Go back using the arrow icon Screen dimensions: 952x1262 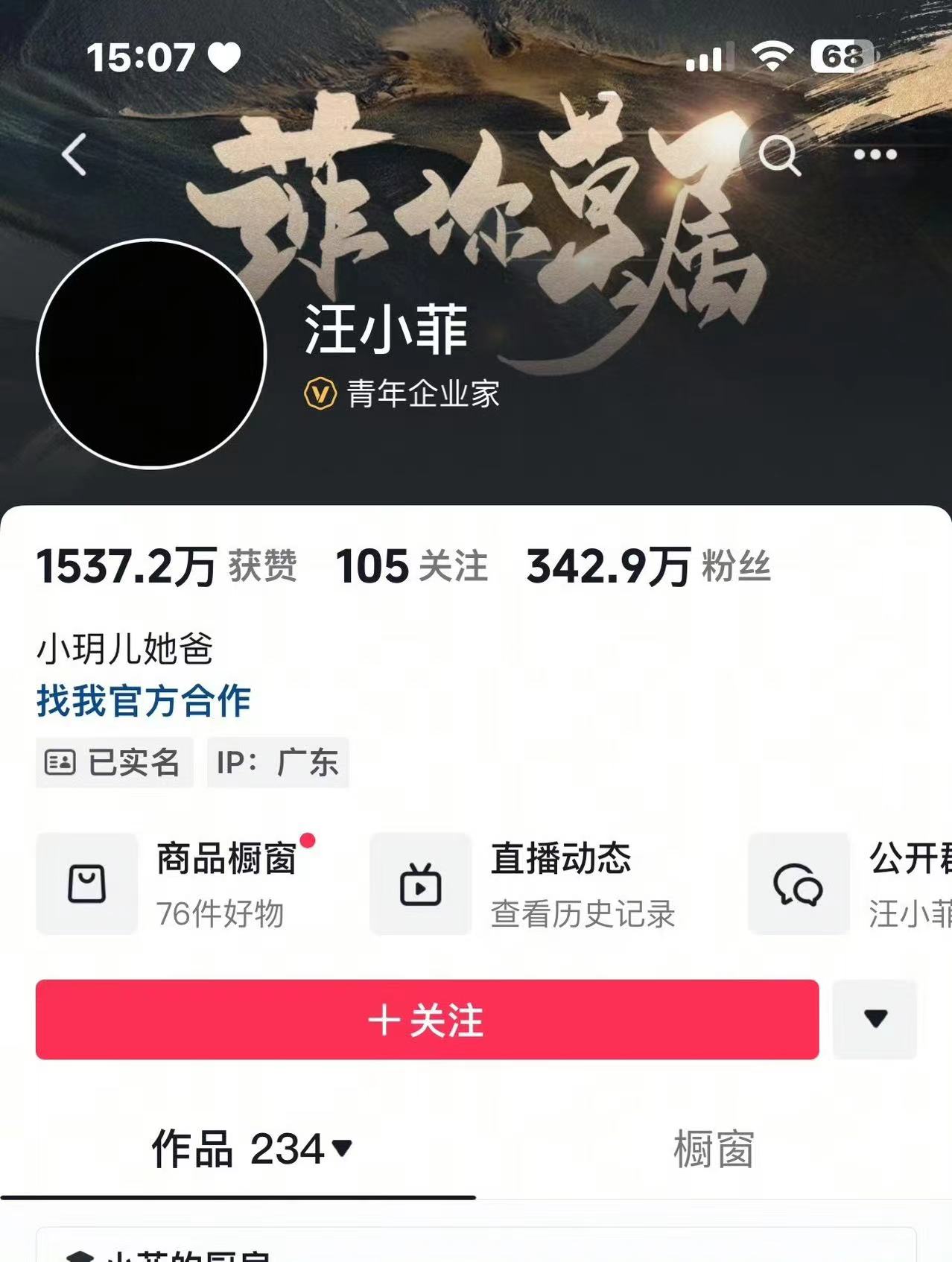click(74, 155)
